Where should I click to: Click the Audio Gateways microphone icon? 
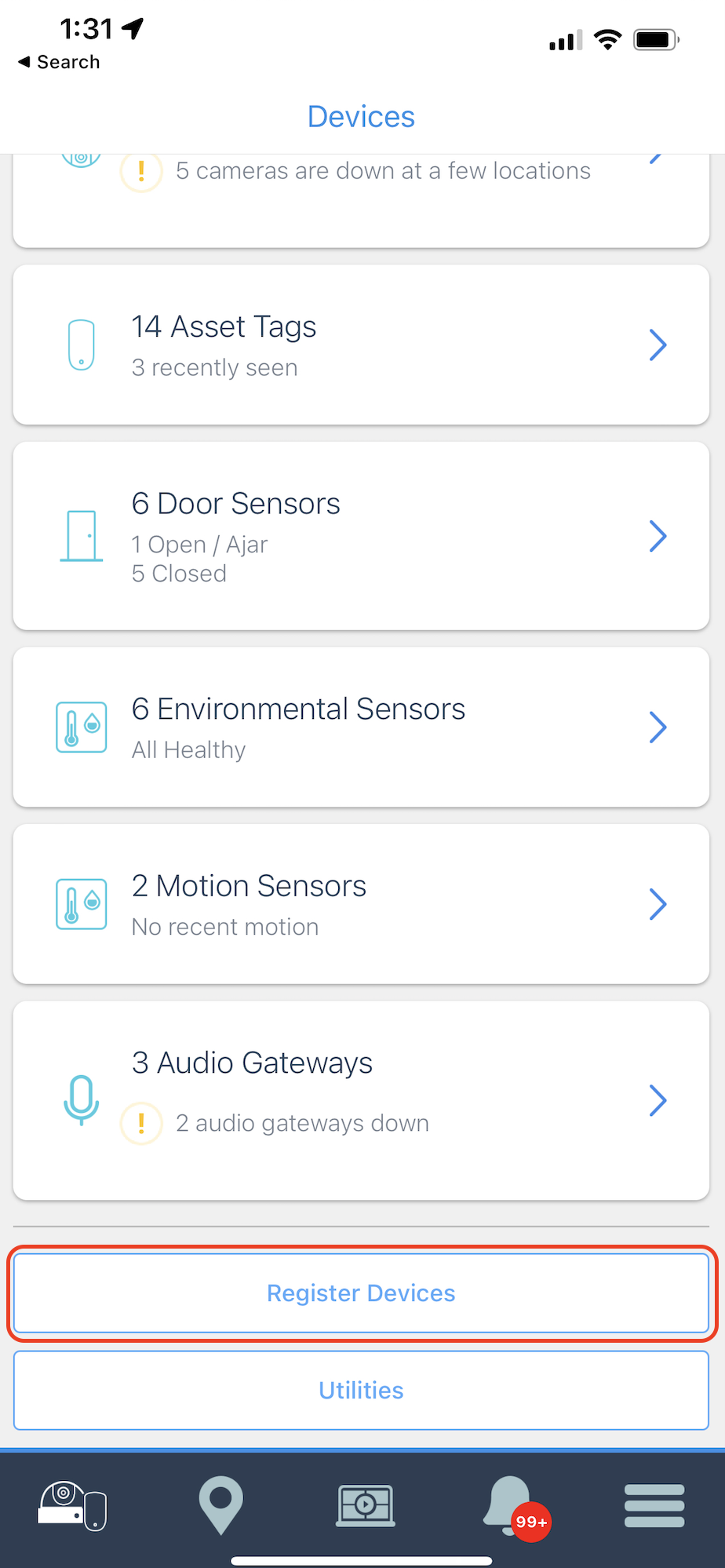(81, 1100)
